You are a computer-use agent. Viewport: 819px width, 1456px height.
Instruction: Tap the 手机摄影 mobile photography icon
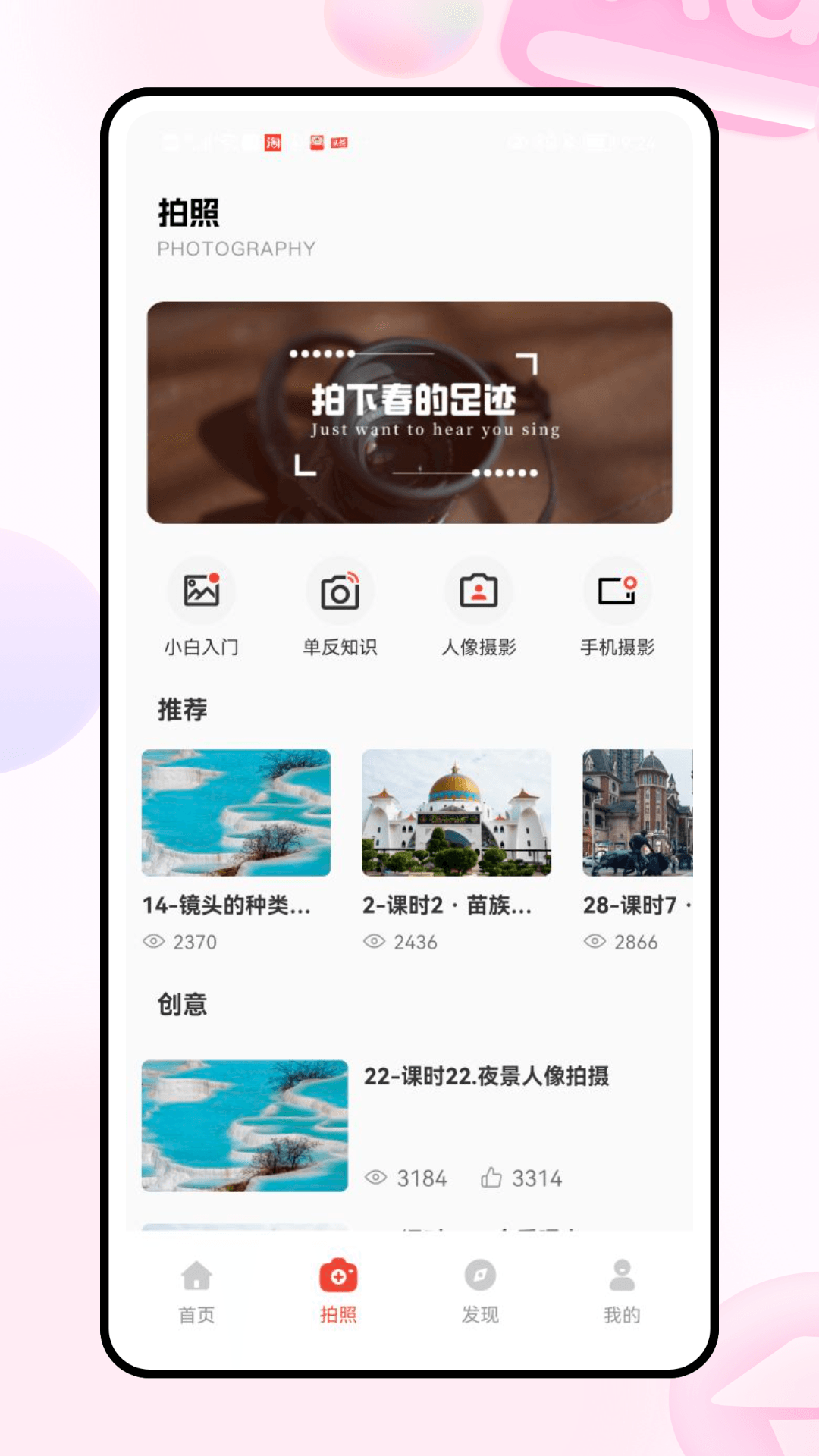pyautogui.click(x=618, y=591)
